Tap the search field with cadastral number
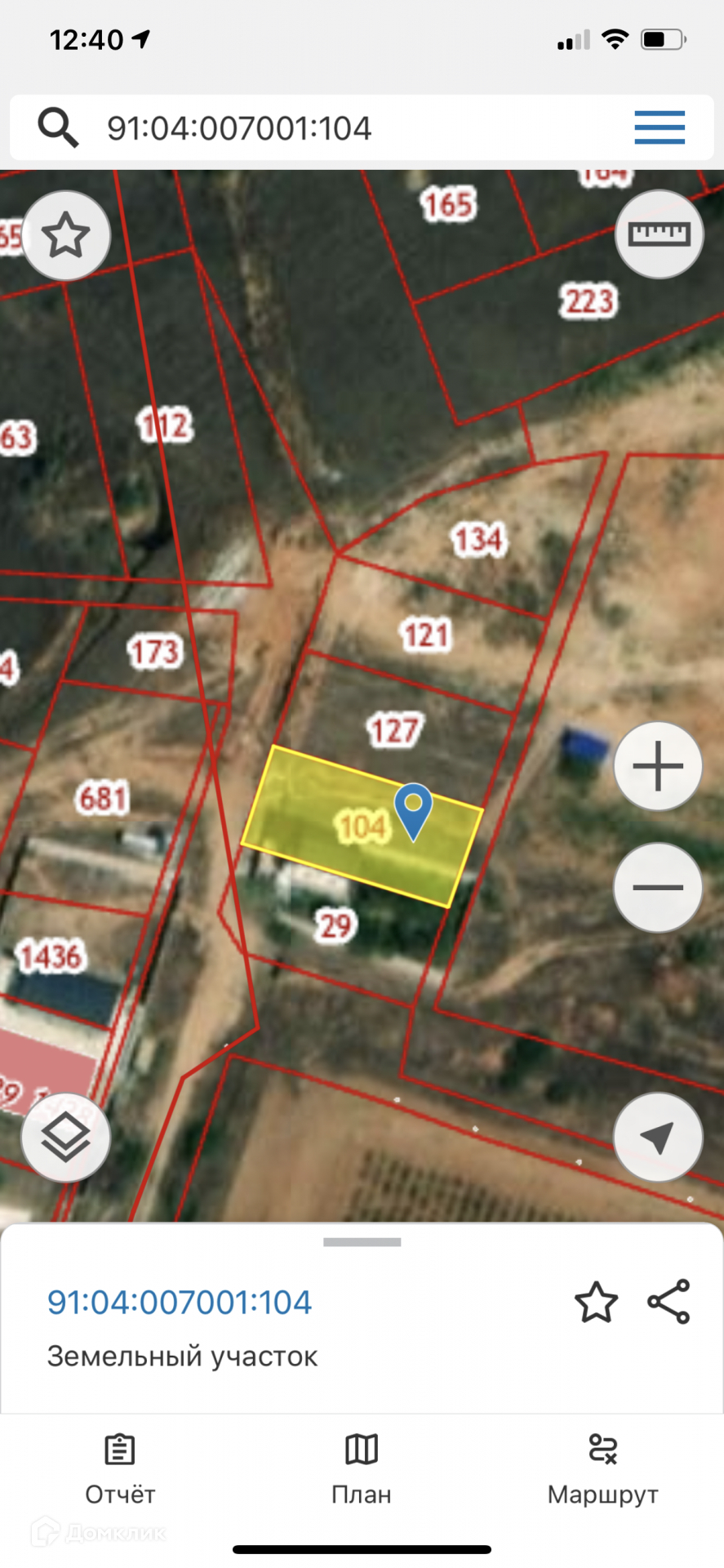This screenshot has height=1568, width=724. tap(326, 128)
